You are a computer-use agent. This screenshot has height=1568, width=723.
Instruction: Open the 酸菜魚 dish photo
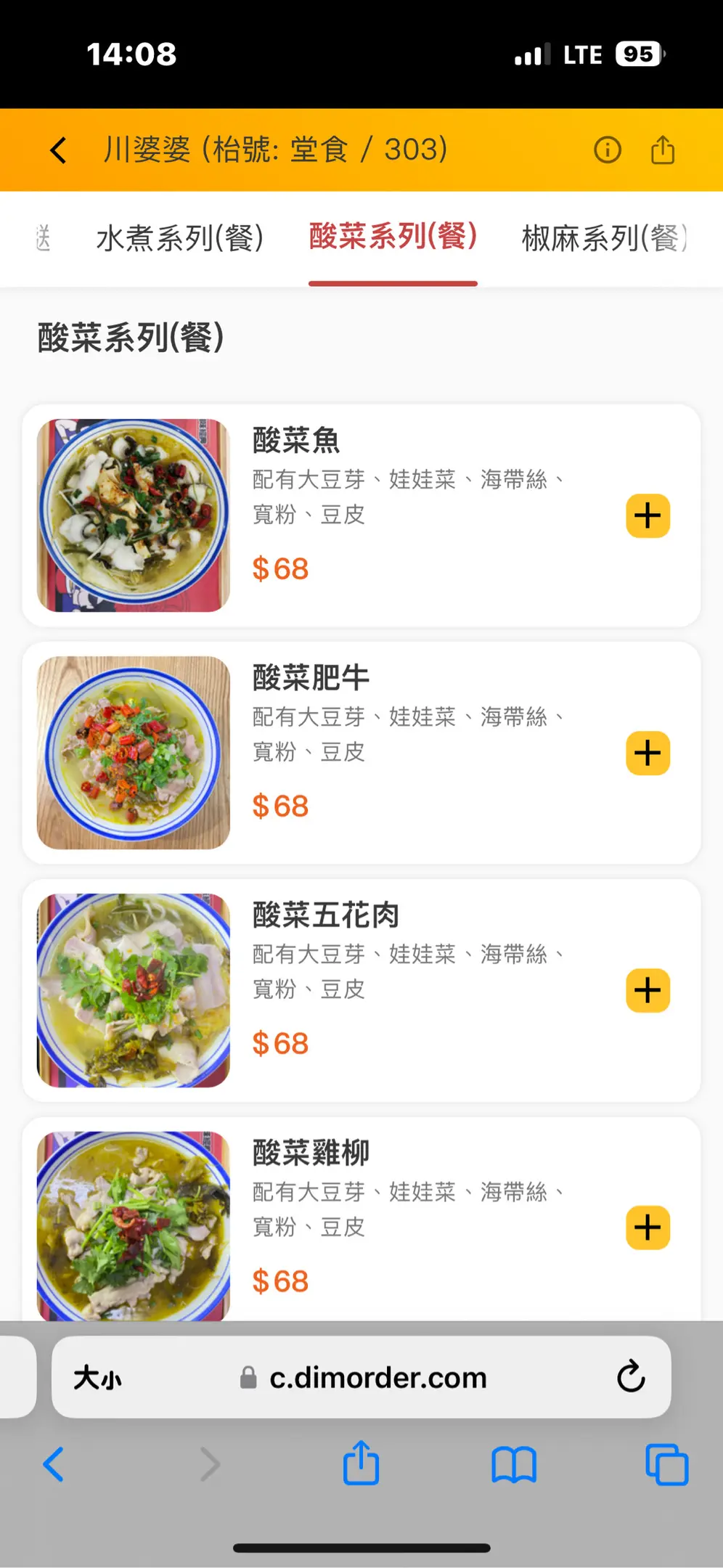[x=134, y=515]
